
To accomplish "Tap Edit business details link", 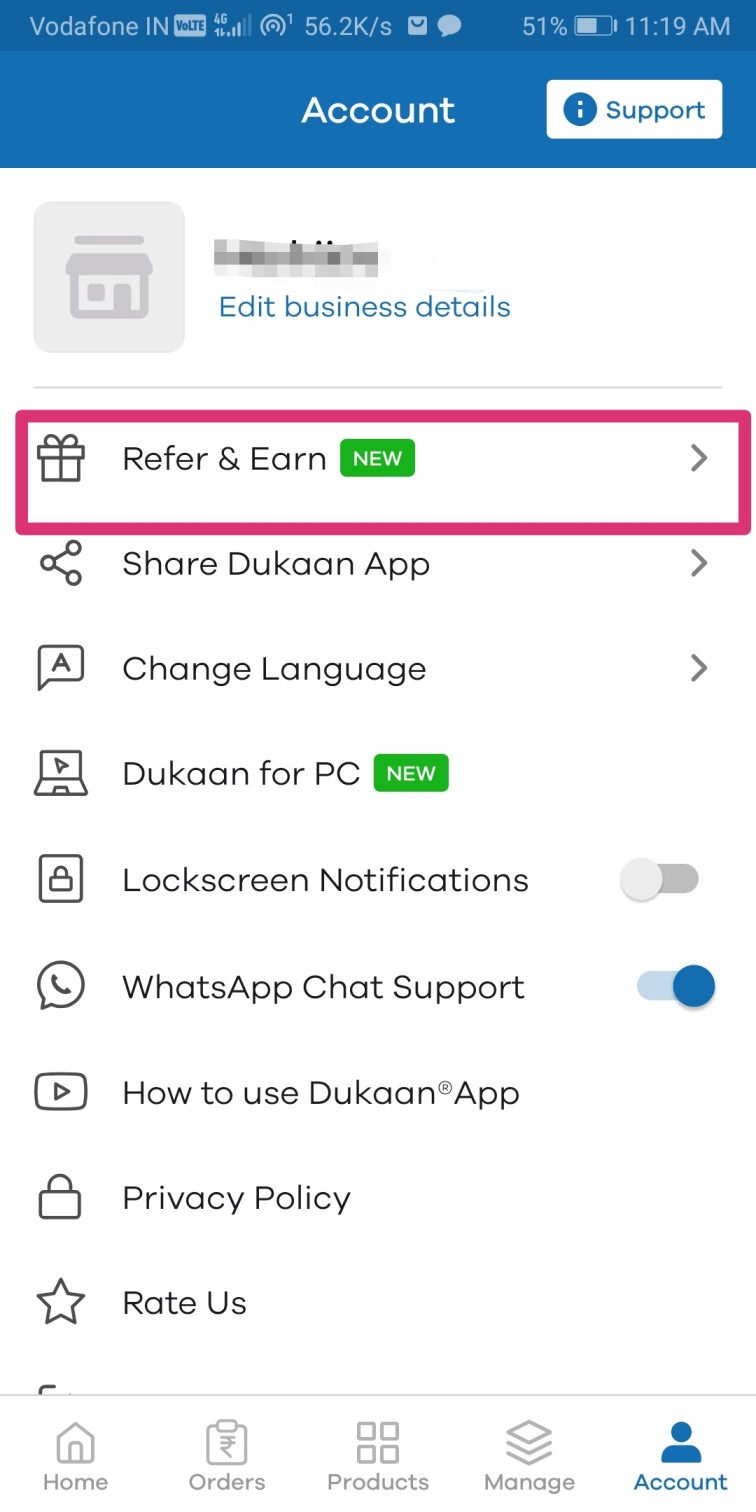I will click(x=364, y=306).
